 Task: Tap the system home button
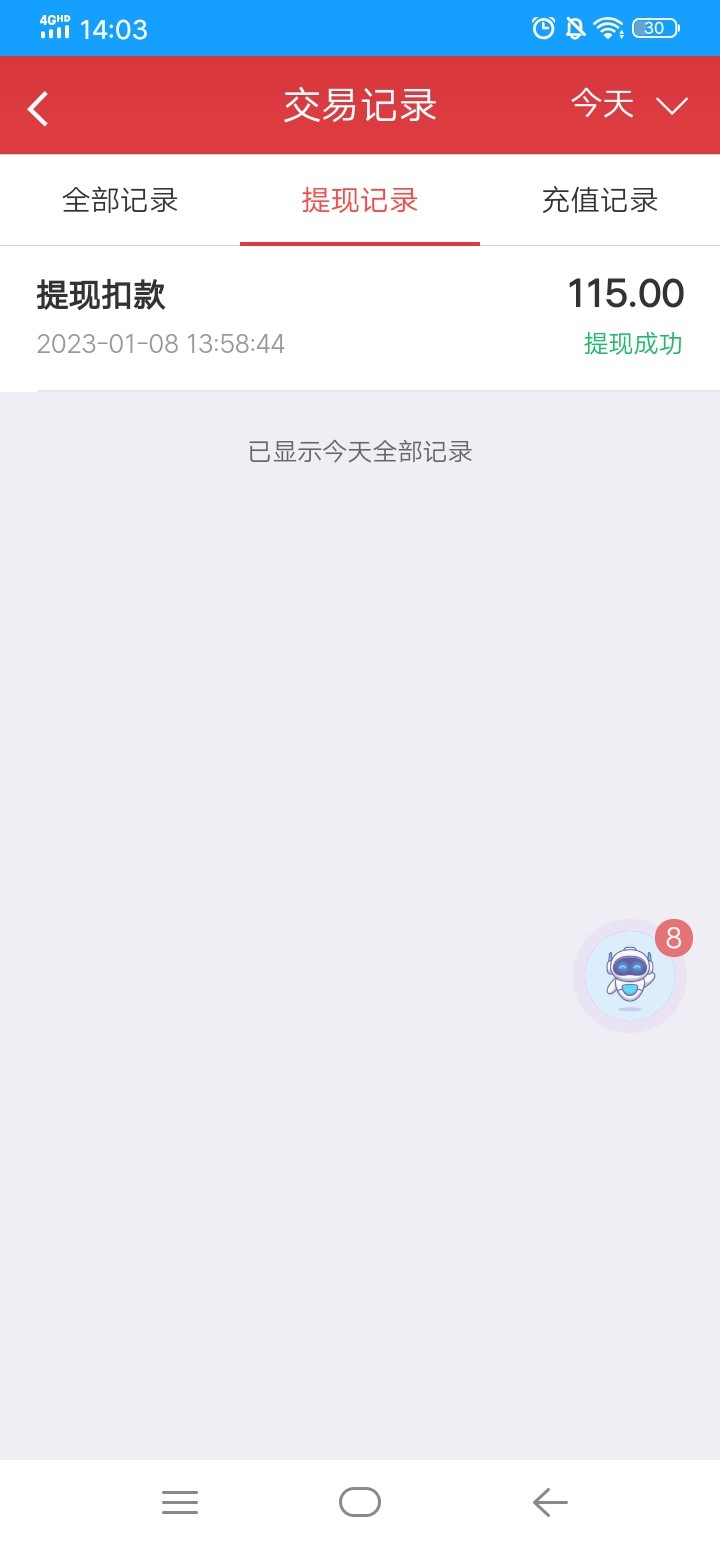(x=360, y=1502)
